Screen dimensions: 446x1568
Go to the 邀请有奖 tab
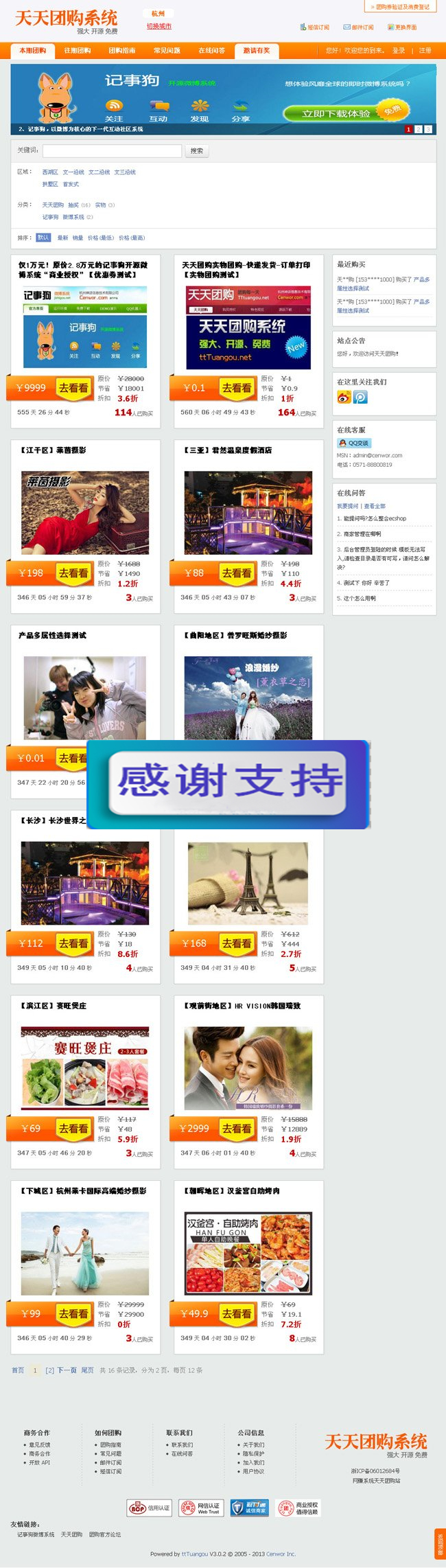[257, 50]
